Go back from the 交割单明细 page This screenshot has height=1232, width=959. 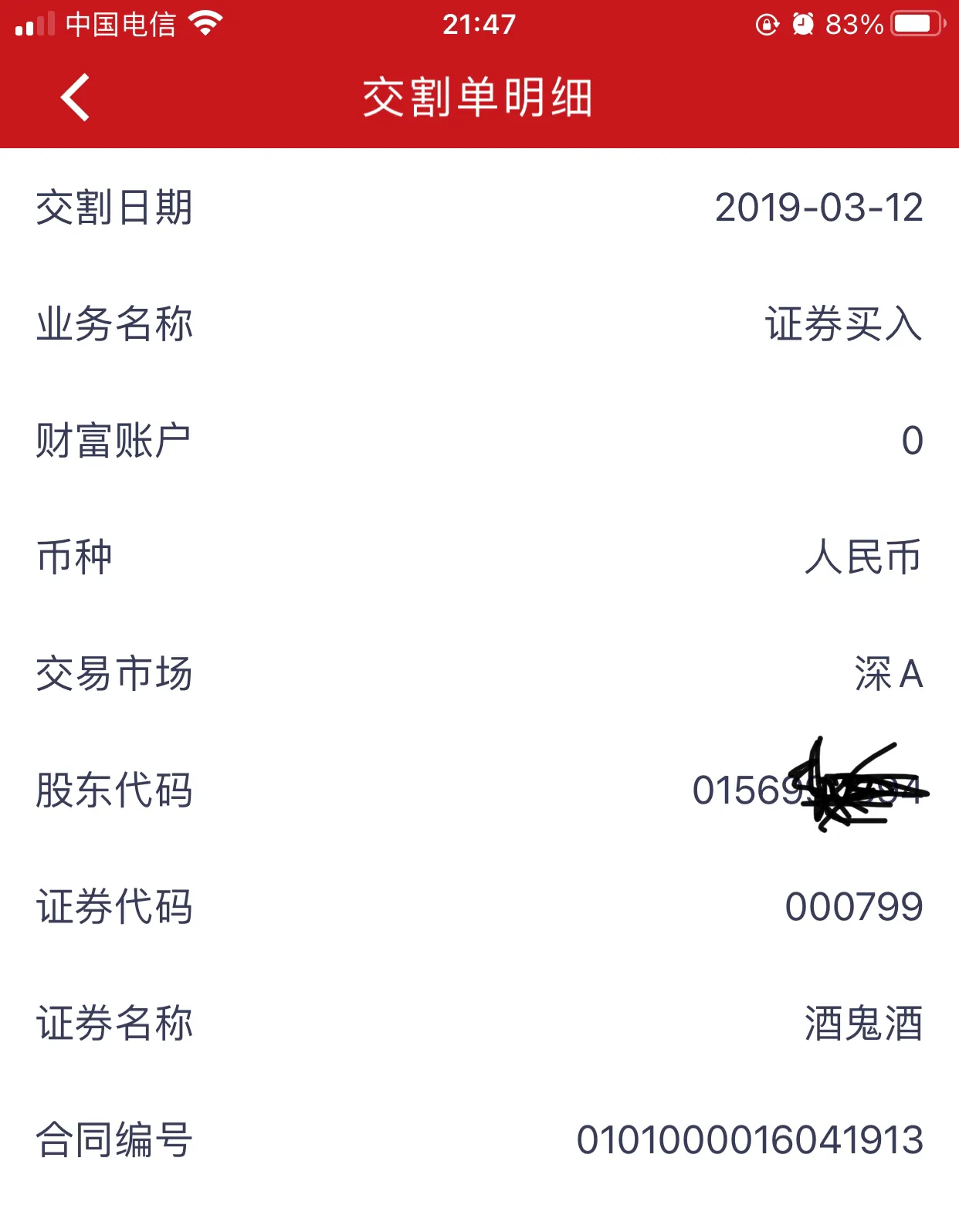pyautogui.click(x=76, y=98)
